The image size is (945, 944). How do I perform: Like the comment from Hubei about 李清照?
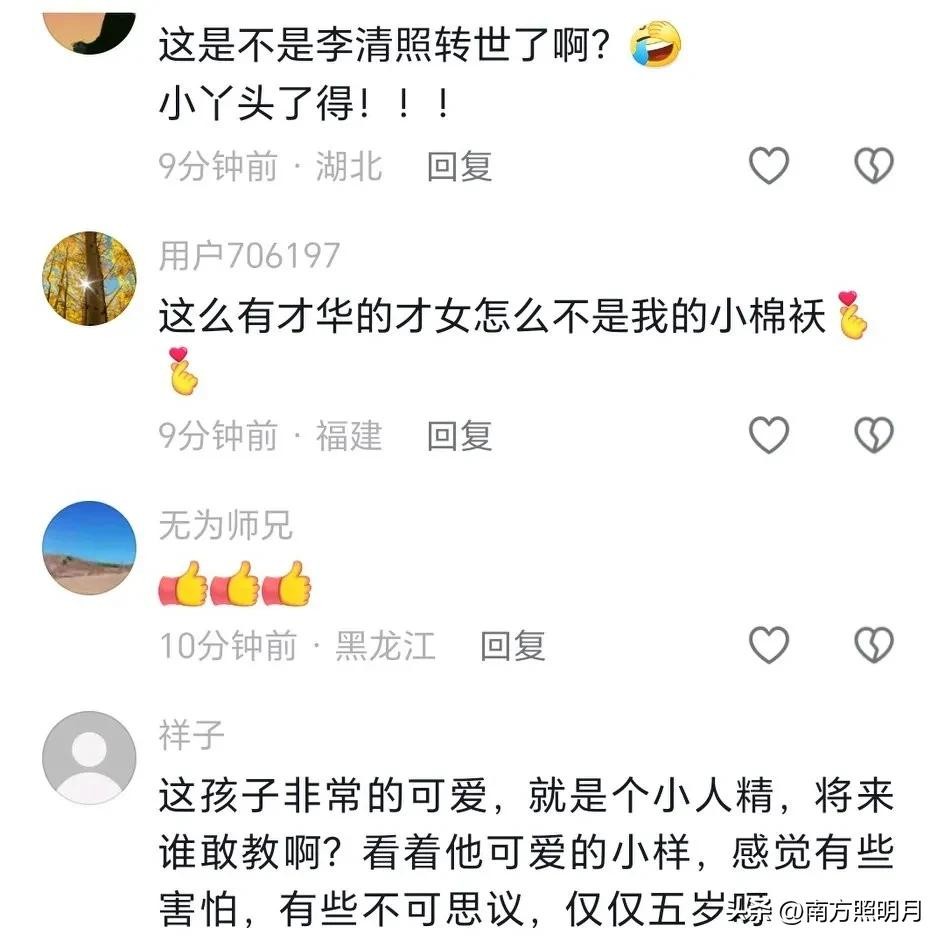point(769,166)
